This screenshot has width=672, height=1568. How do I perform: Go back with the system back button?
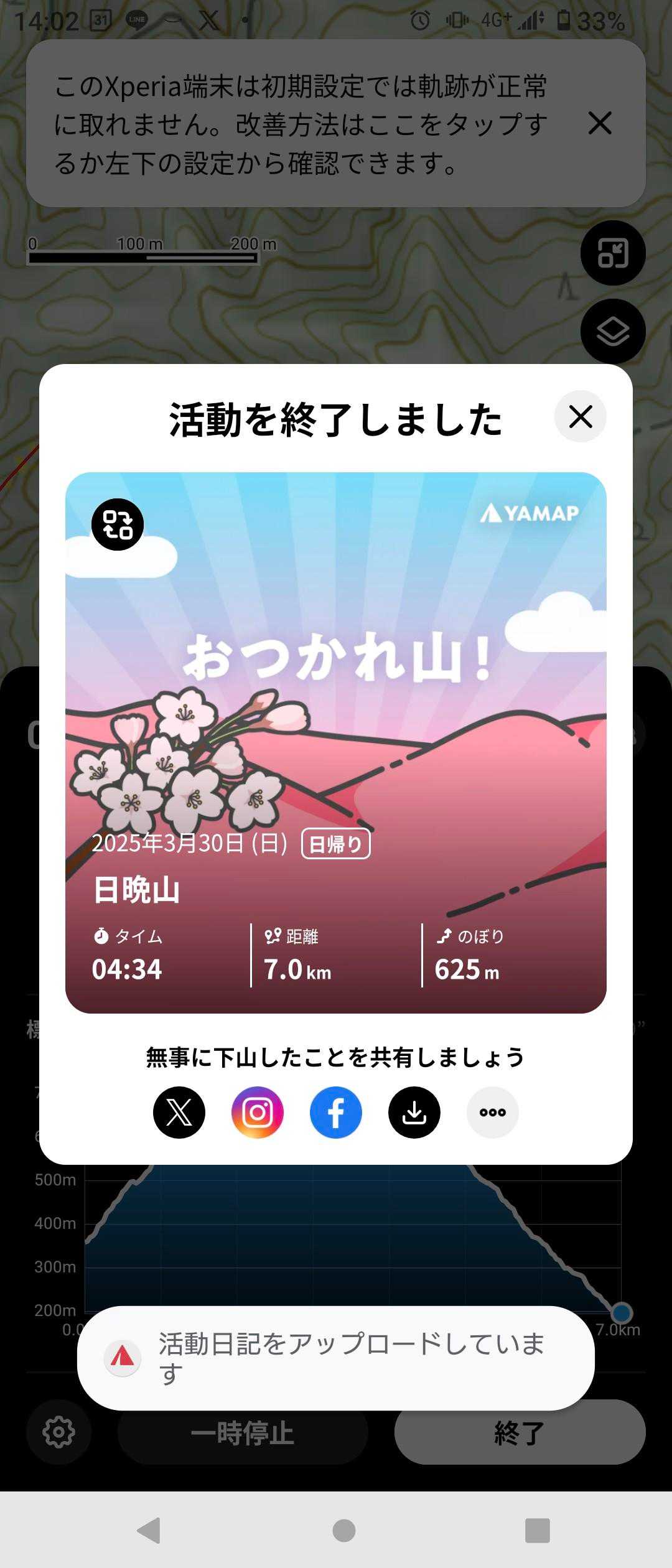click(149, 1530)
